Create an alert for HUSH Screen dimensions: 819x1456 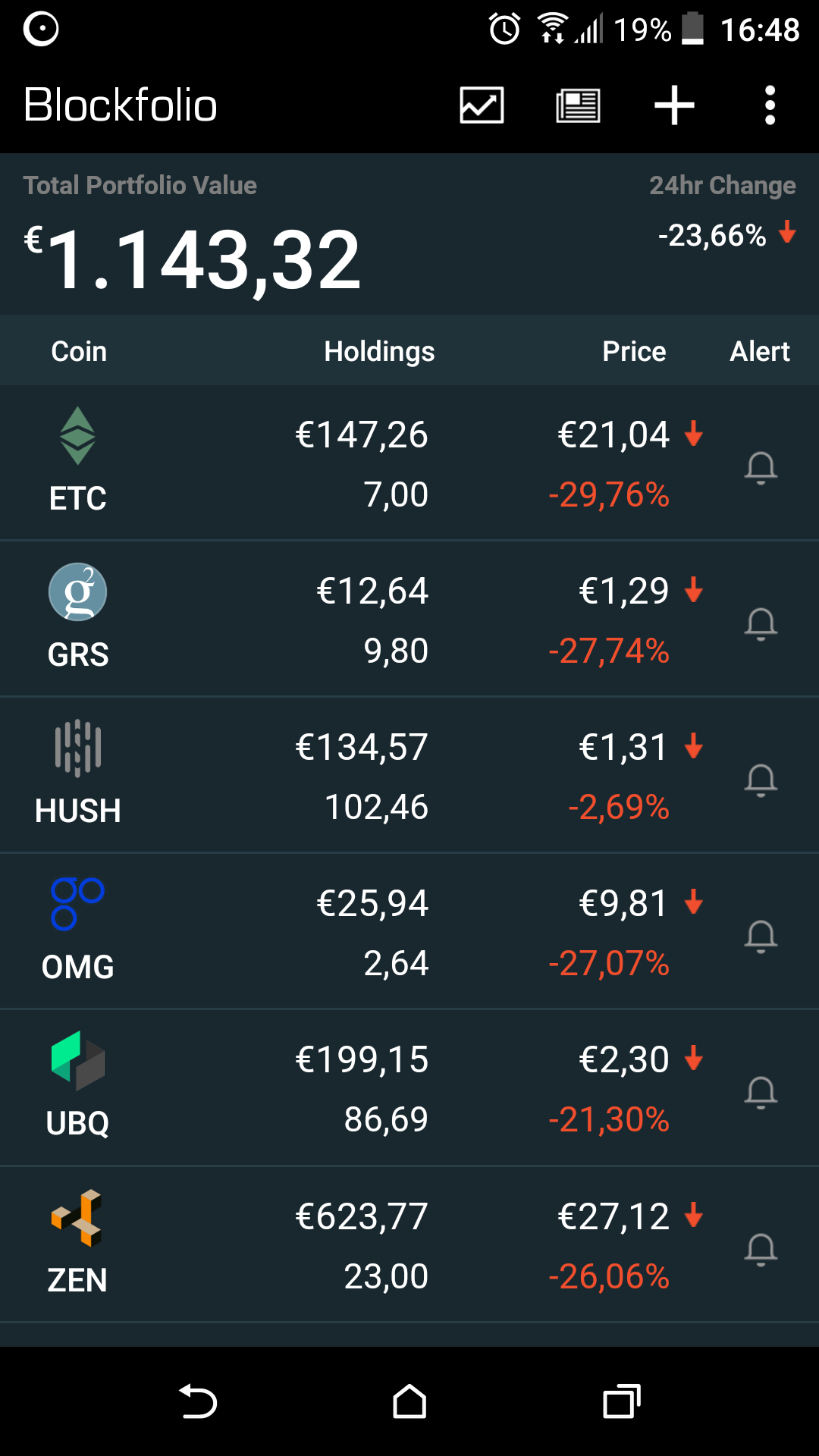click(x=761, y=780)
